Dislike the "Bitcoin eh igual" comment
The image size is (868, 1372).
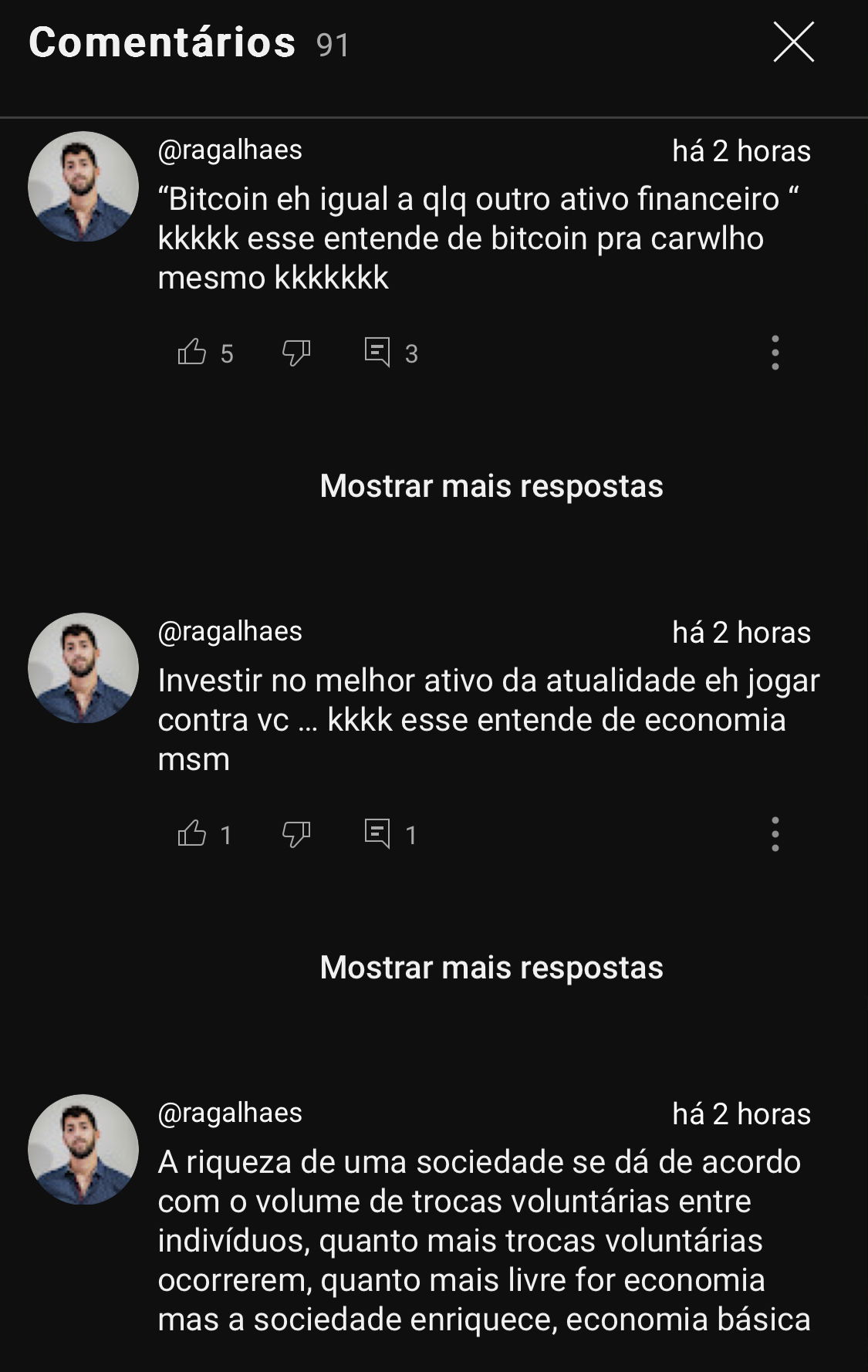point(296,353)
